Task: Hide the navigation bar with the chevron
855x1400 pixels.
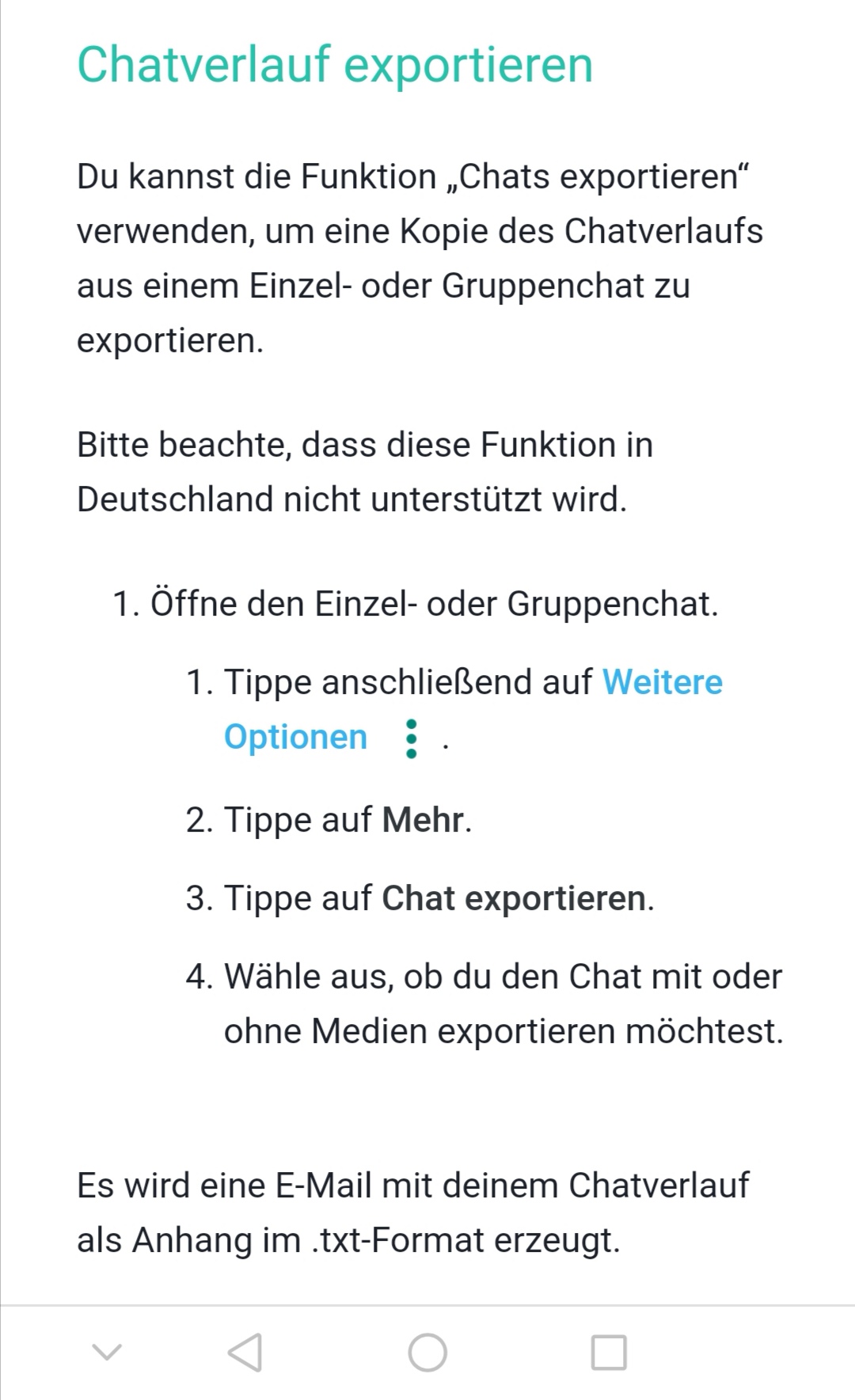Action: point(107,1353)
